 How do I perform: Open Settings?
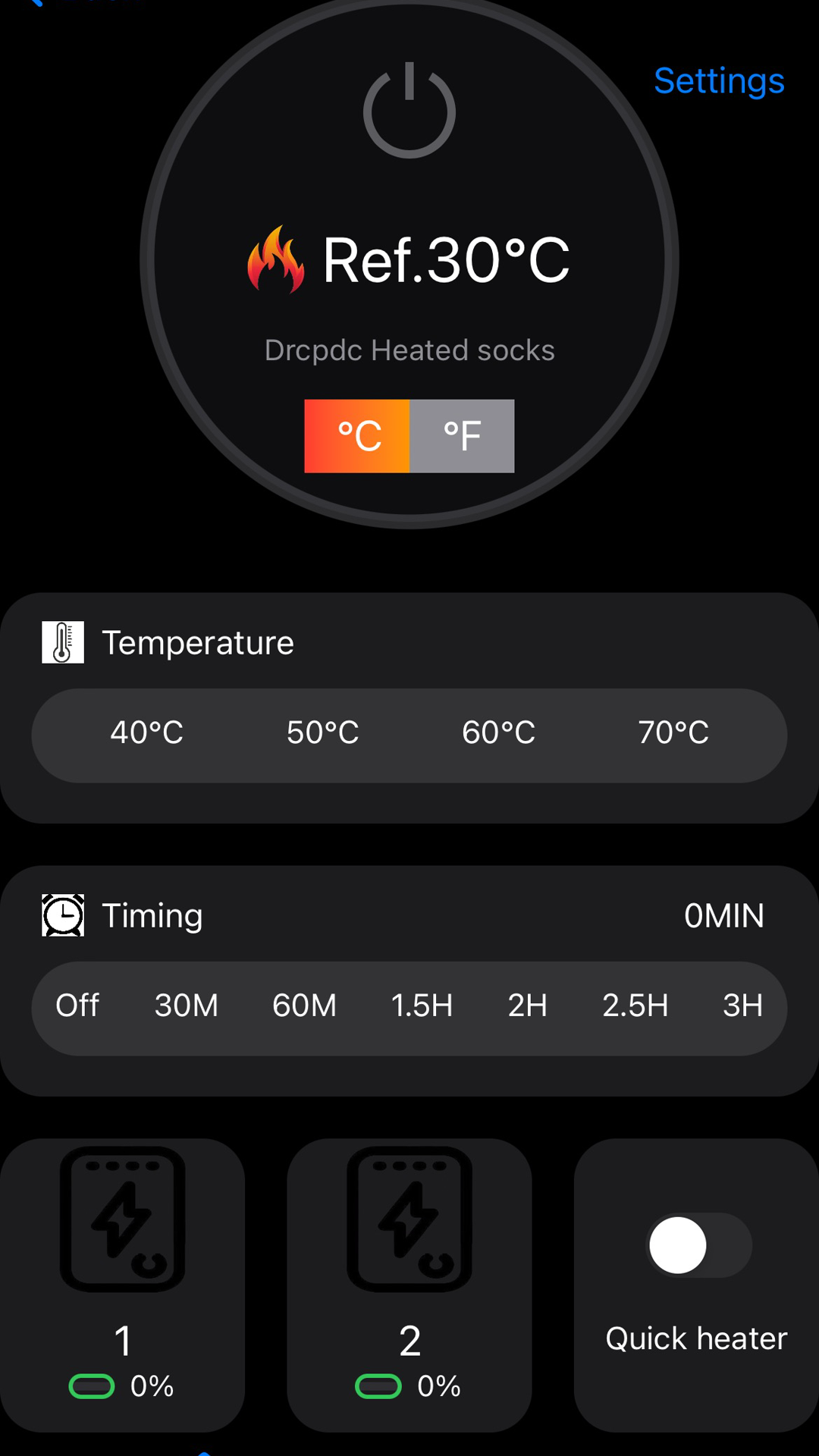click(718, 81)
